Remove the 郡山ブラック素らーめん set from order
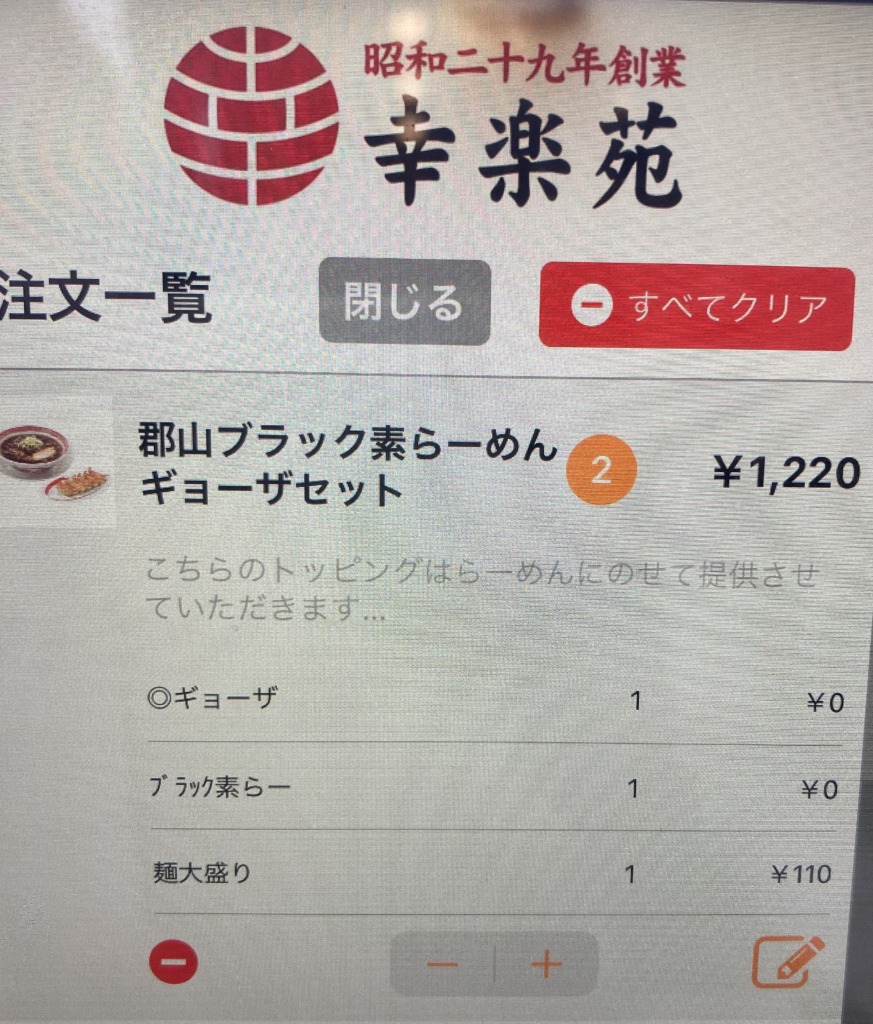Screen dimensions: 873x1024 (x=174, y=962)
